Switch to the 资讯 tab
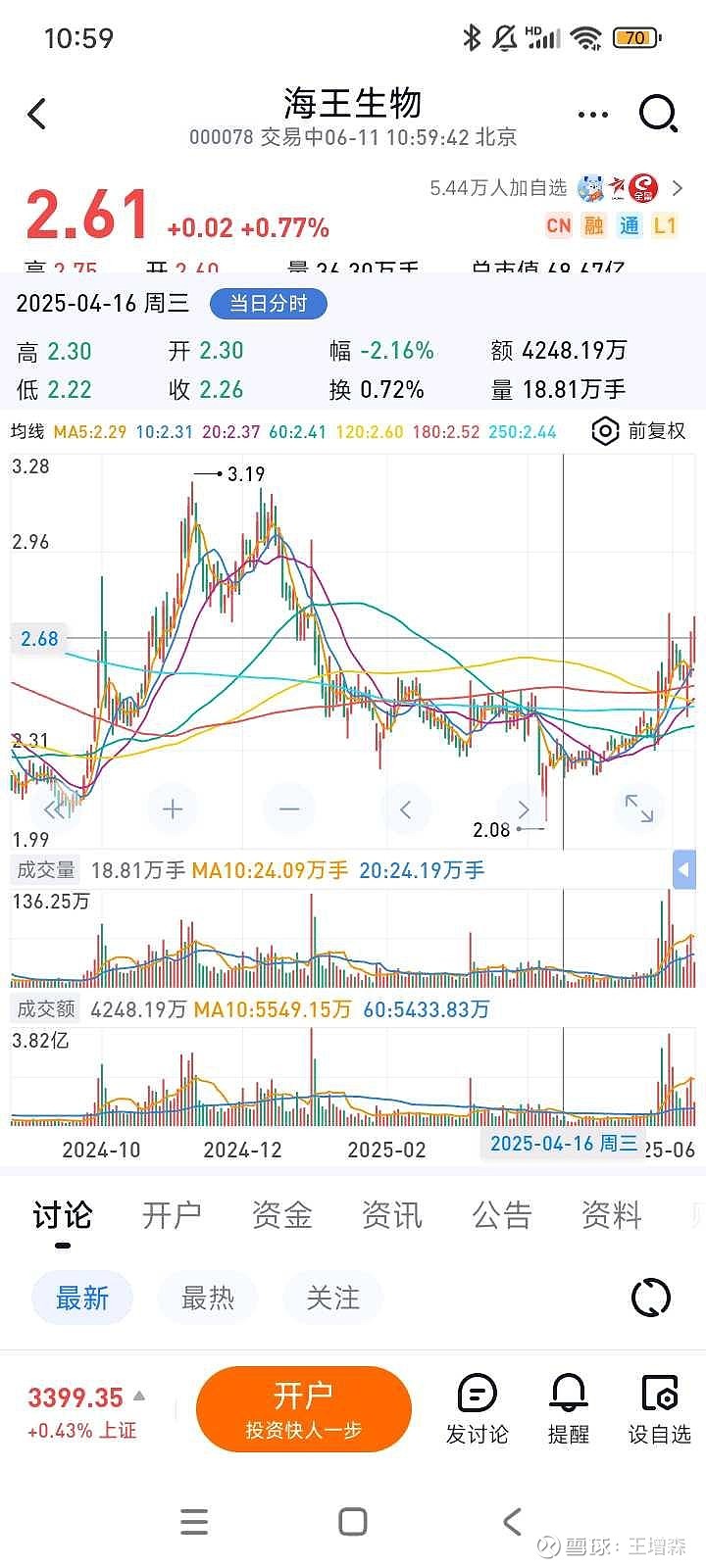This screenshot has width=706, height=1568. click(x=391, y=1215)
